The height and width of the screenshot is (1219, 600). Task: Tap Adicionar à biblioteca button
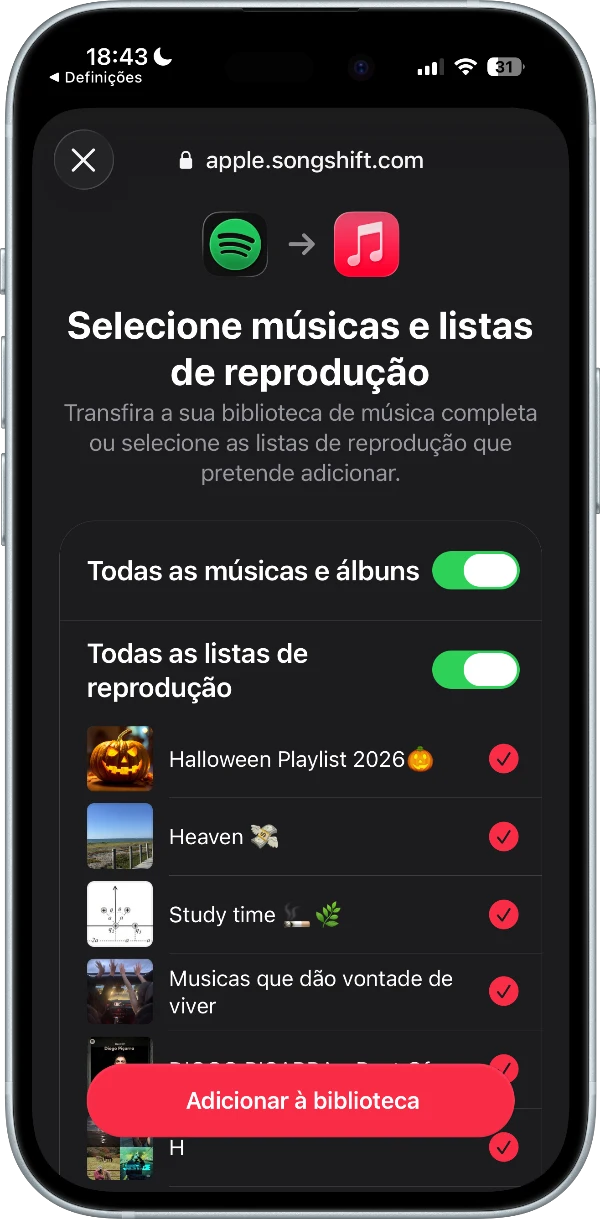click(301, 1101)
